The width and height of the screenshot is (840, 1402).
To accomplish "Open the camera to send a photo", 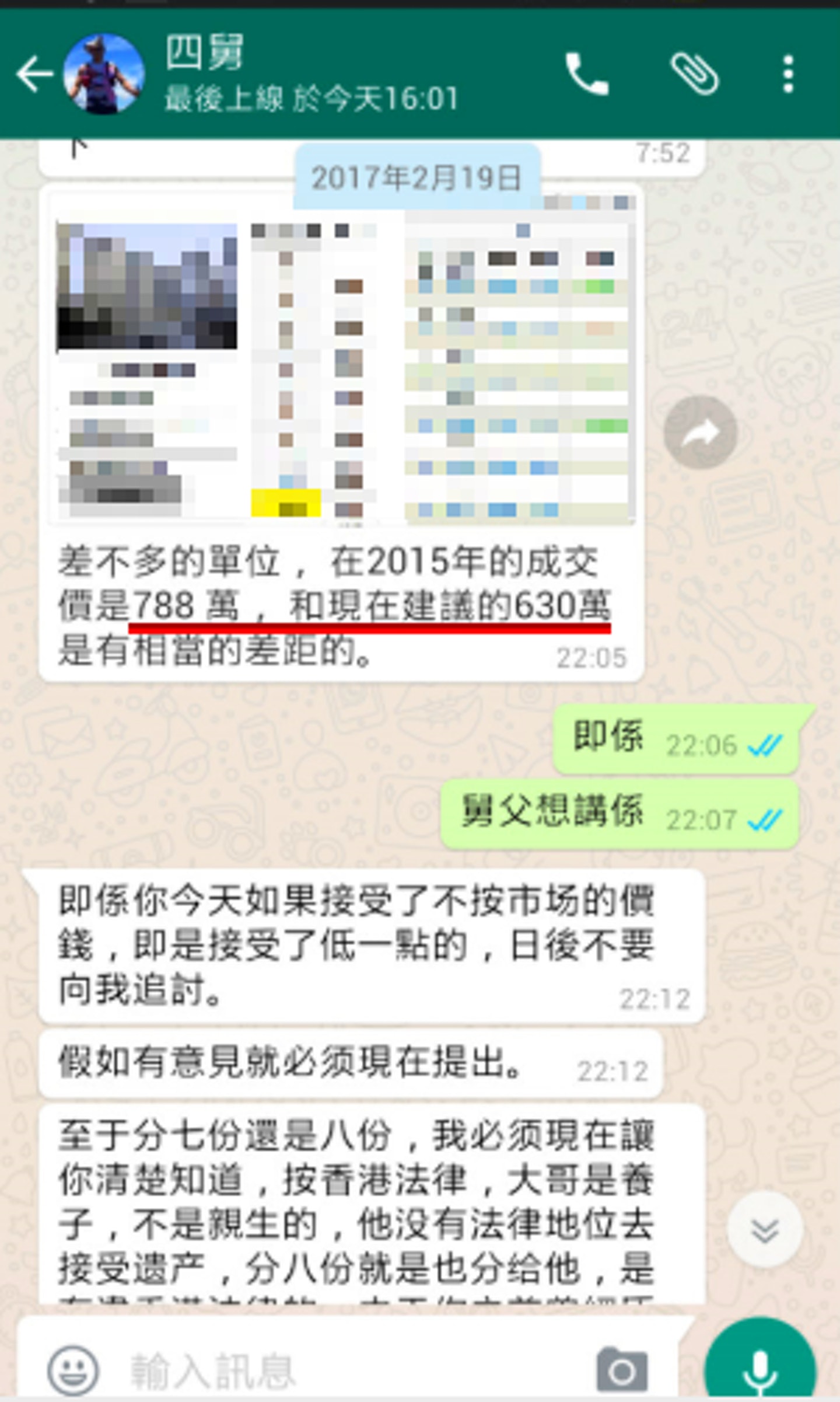I will pos(622,1369).
